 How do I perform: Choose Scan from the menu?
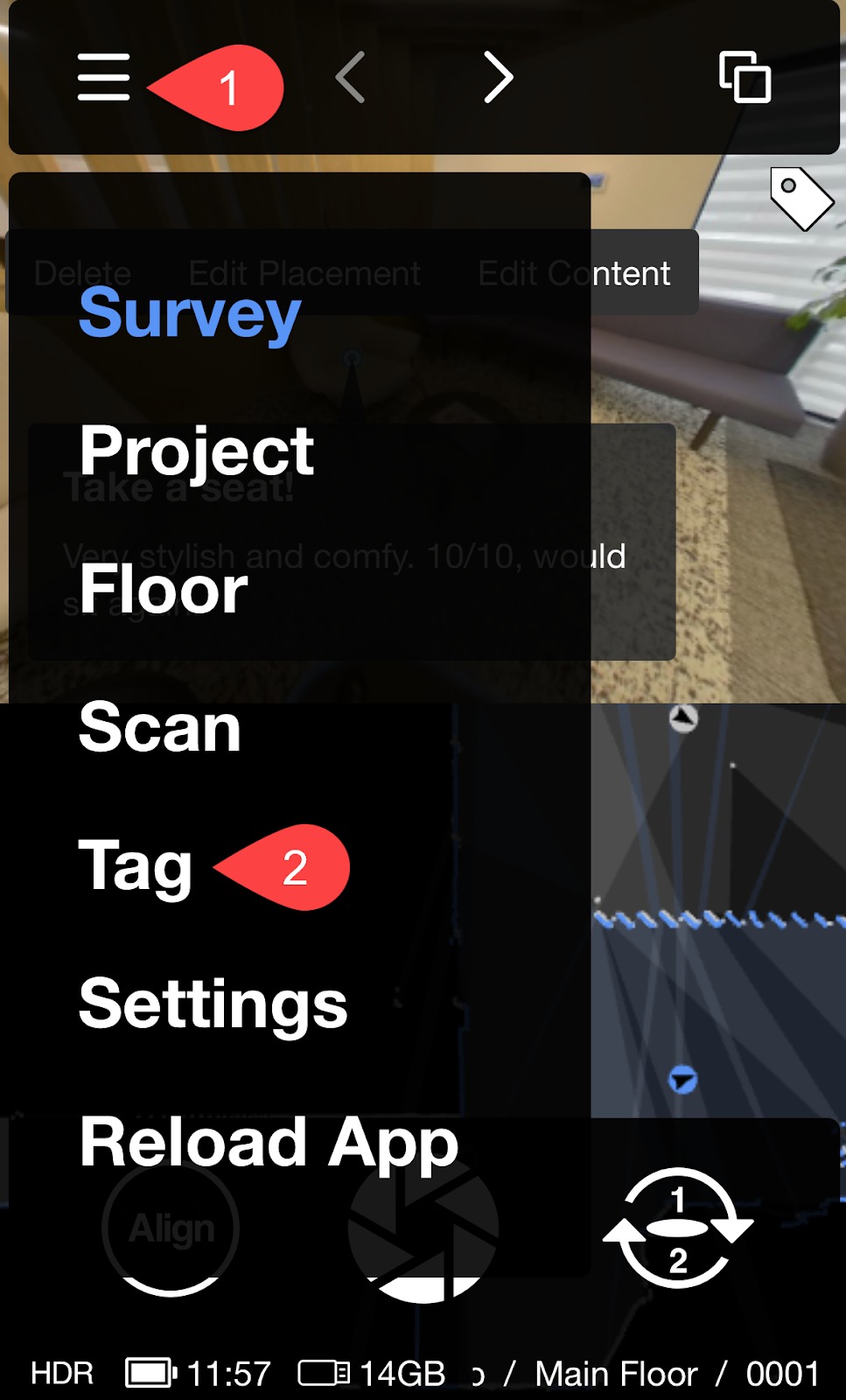point(160,728)
